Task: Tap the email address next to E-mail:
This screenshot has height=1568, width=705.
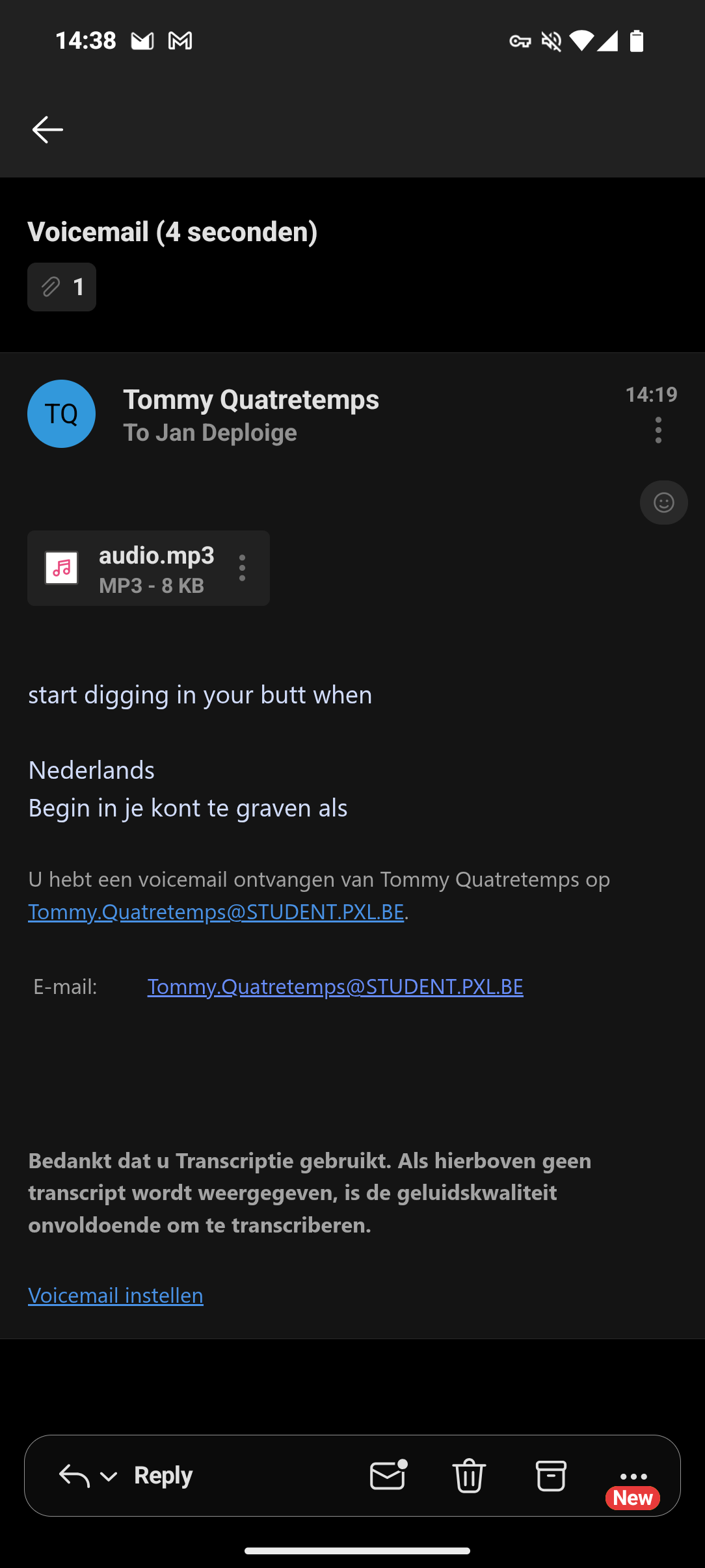Action: tap(335, 986)
